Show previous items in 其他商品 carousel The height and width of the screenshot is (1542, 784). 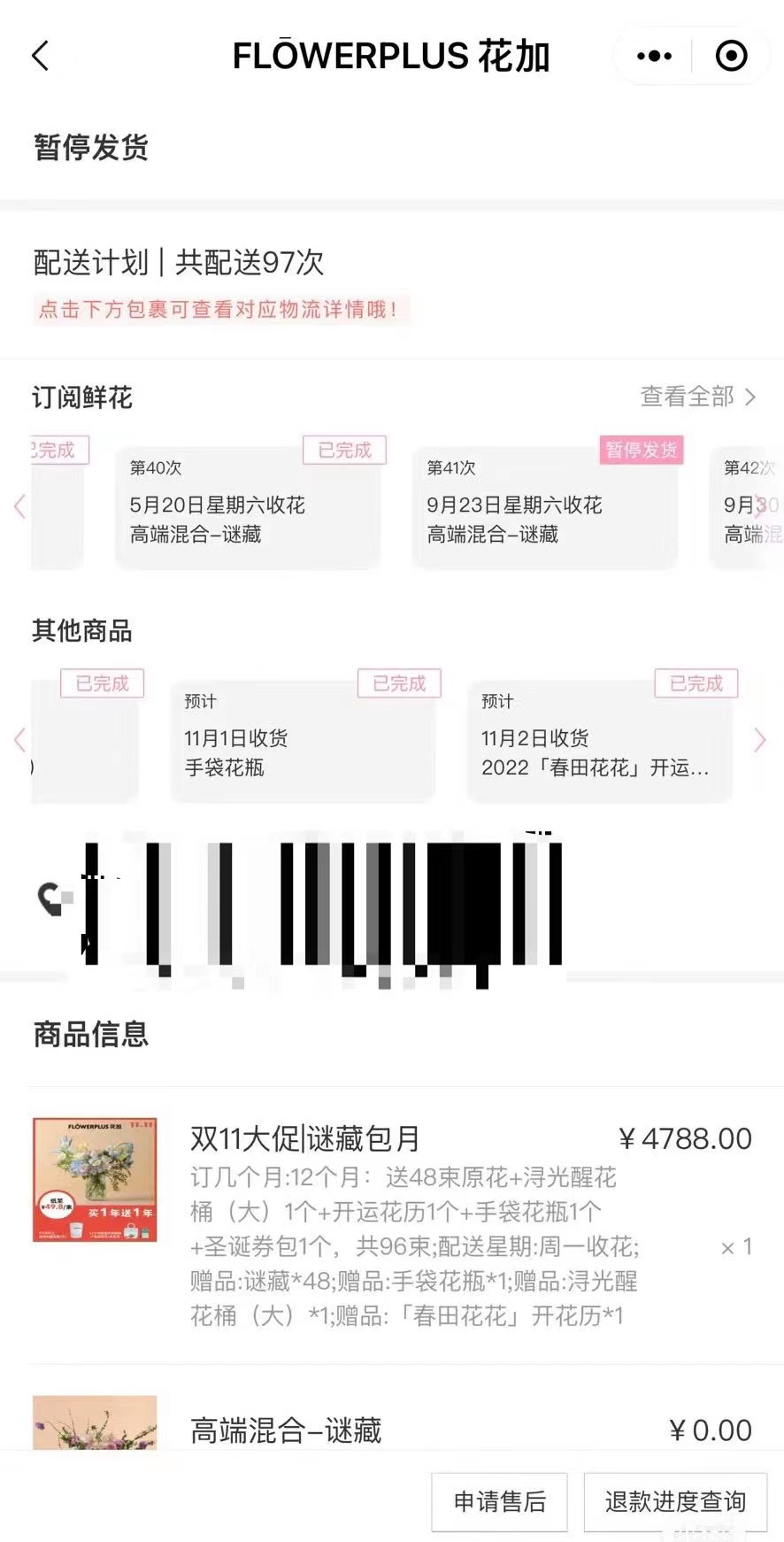pos(19,740)
